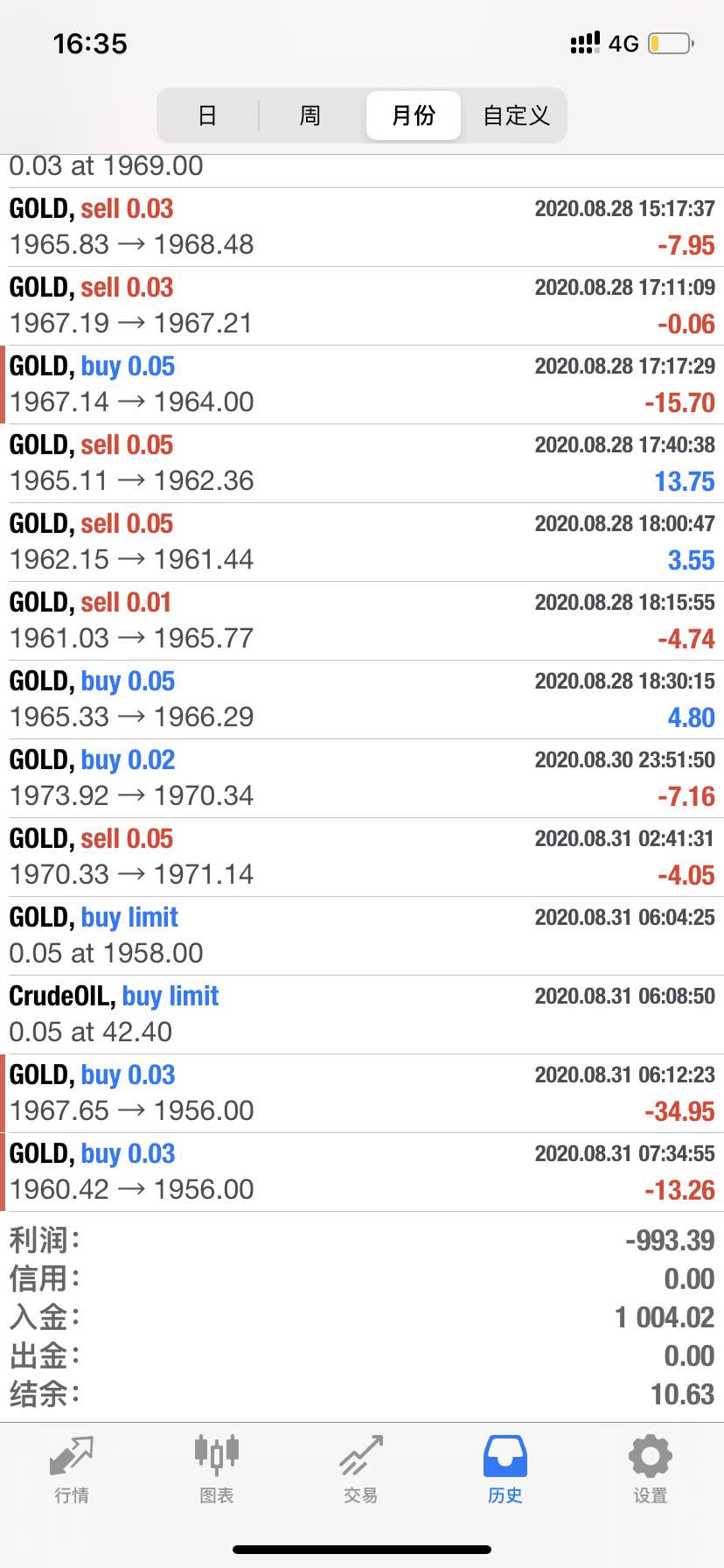Switch to the 日 period tab

coord(207,115)
